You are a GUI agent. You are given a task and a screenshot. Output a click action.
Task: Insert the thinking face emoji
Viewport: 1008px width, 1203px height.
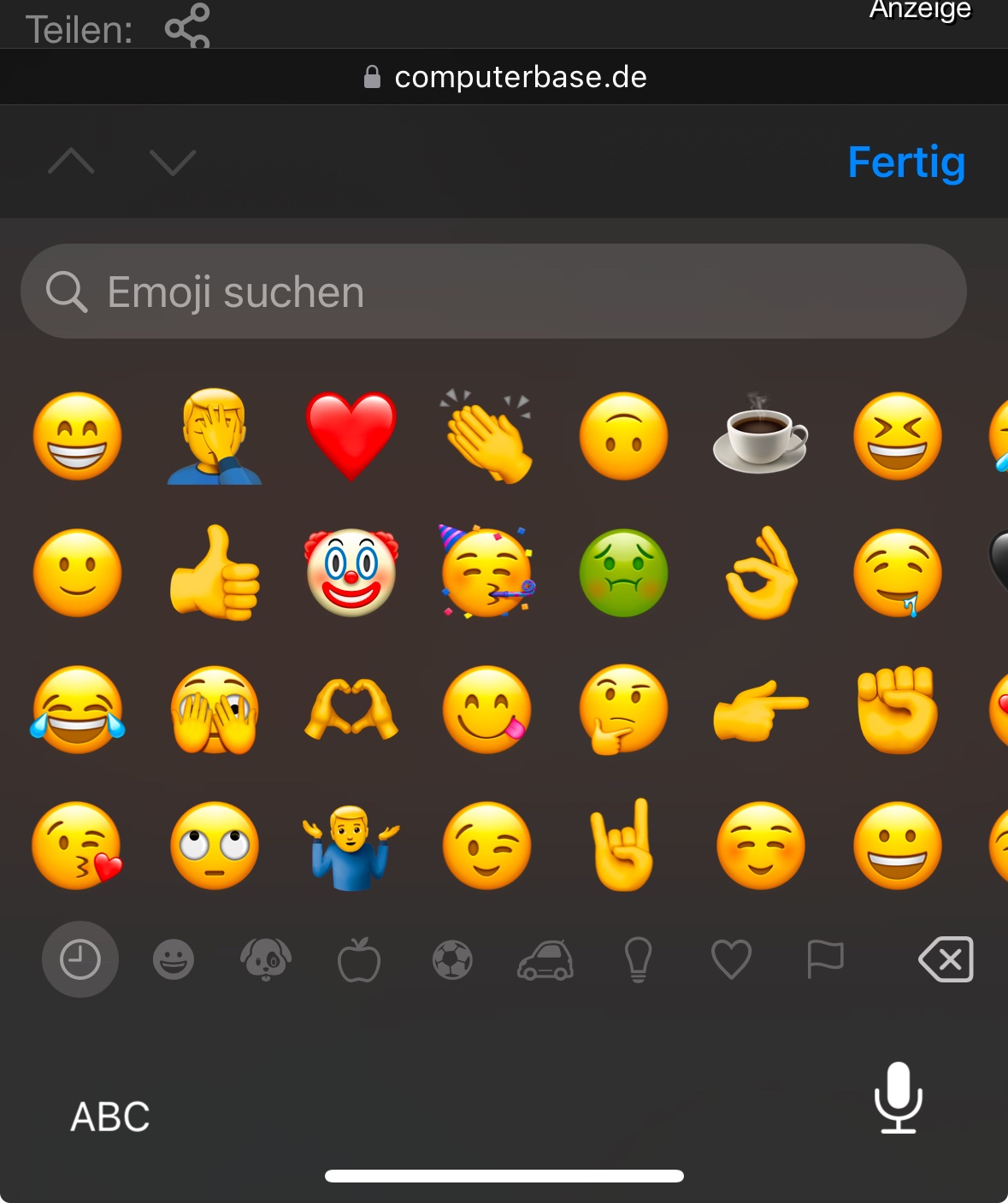(x=623, y=709)
